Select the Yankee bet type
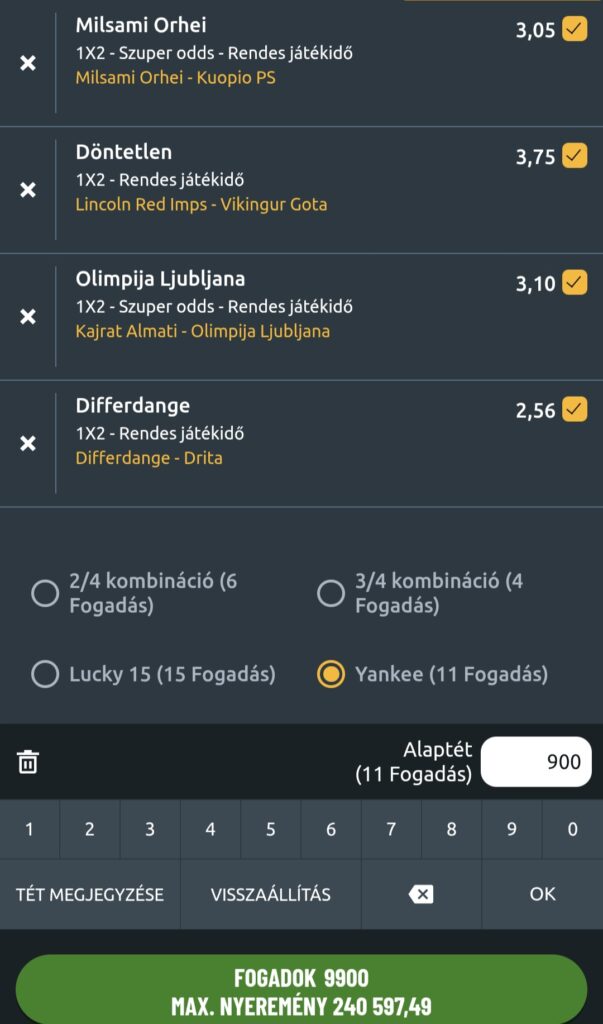 (x=331, y=675)
